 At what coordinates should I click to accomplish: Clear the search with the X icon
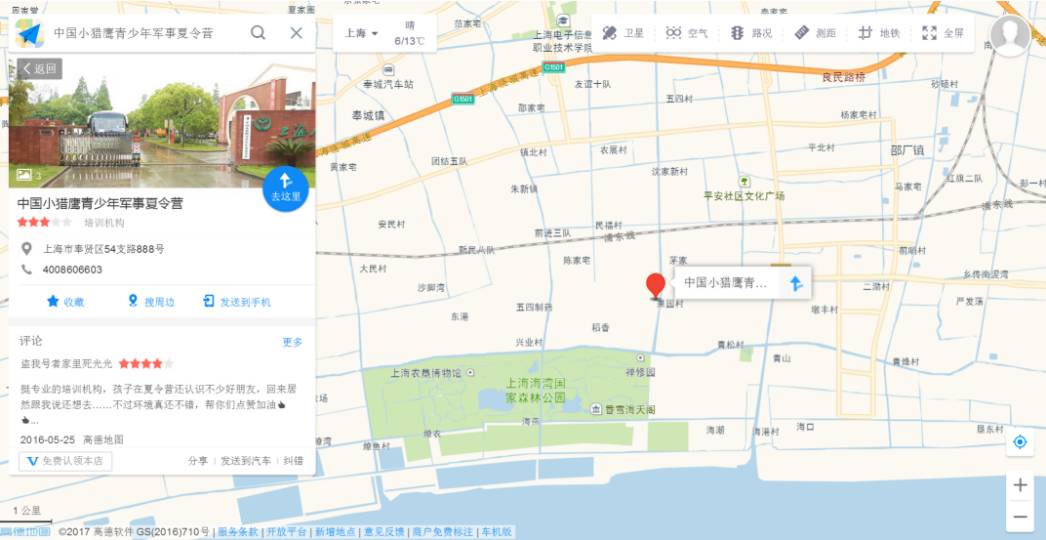click(296, 33)
